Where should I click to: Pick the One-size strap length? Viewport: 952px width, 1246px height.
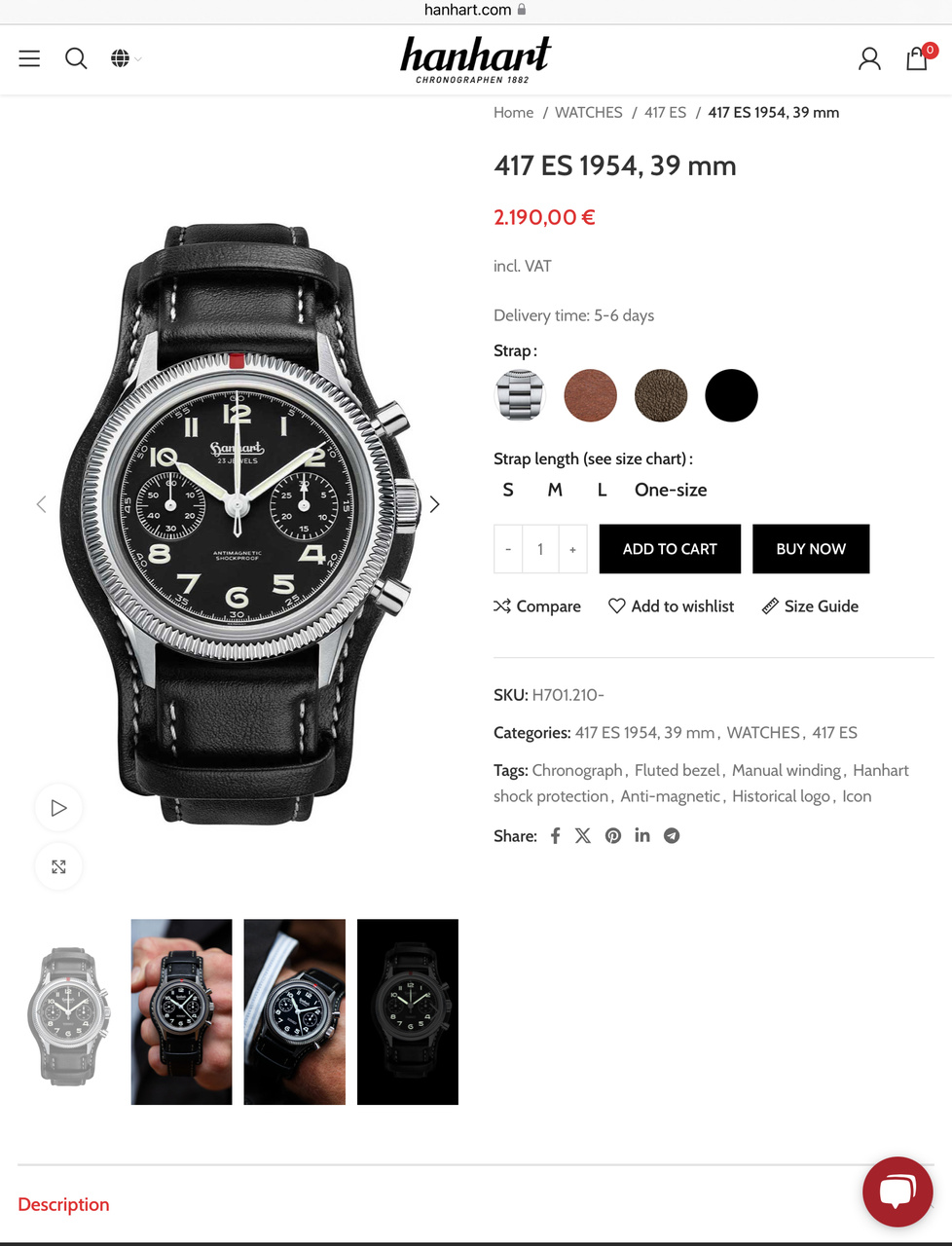pyautogui.click(x=671, y=490)
